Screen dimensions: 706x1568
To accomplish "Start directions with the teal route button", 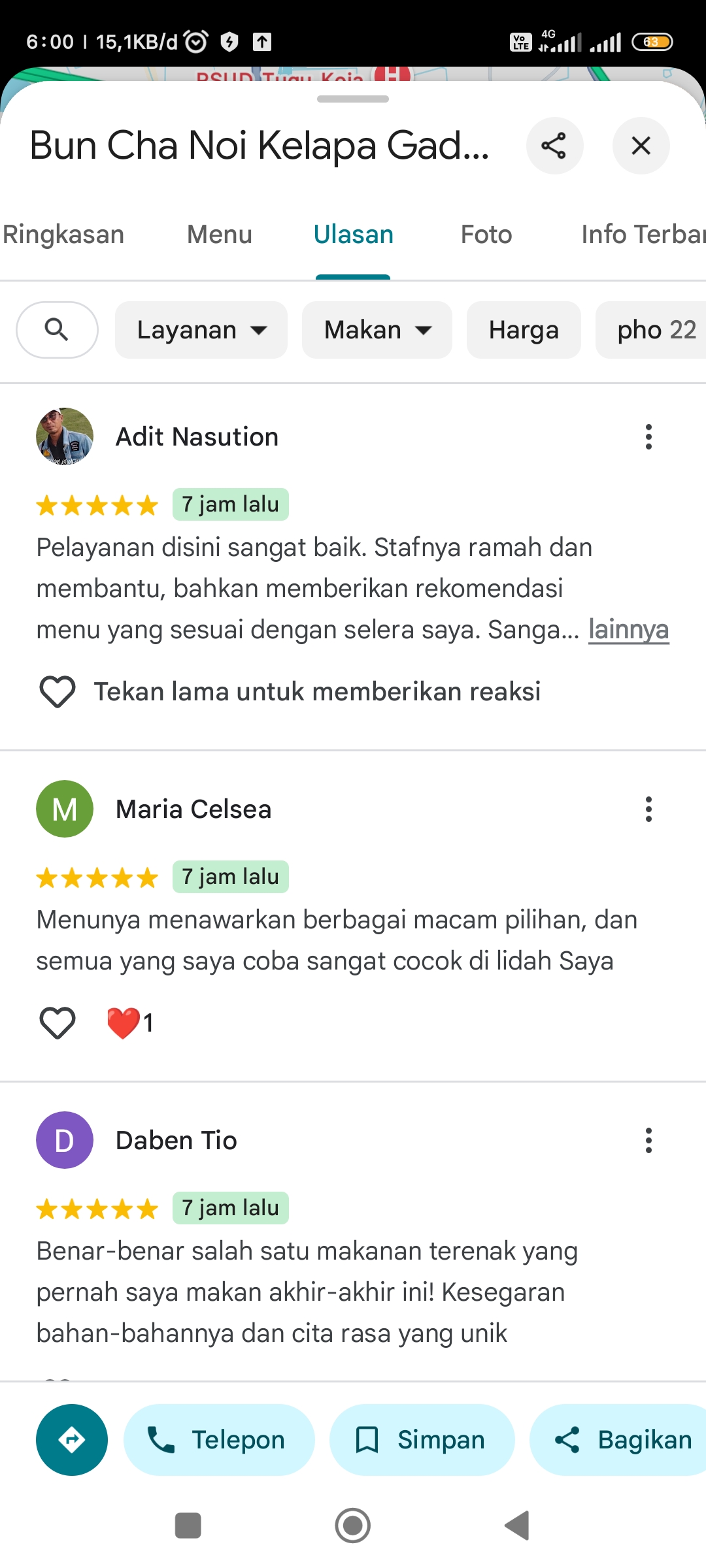I will point(72,1440).
